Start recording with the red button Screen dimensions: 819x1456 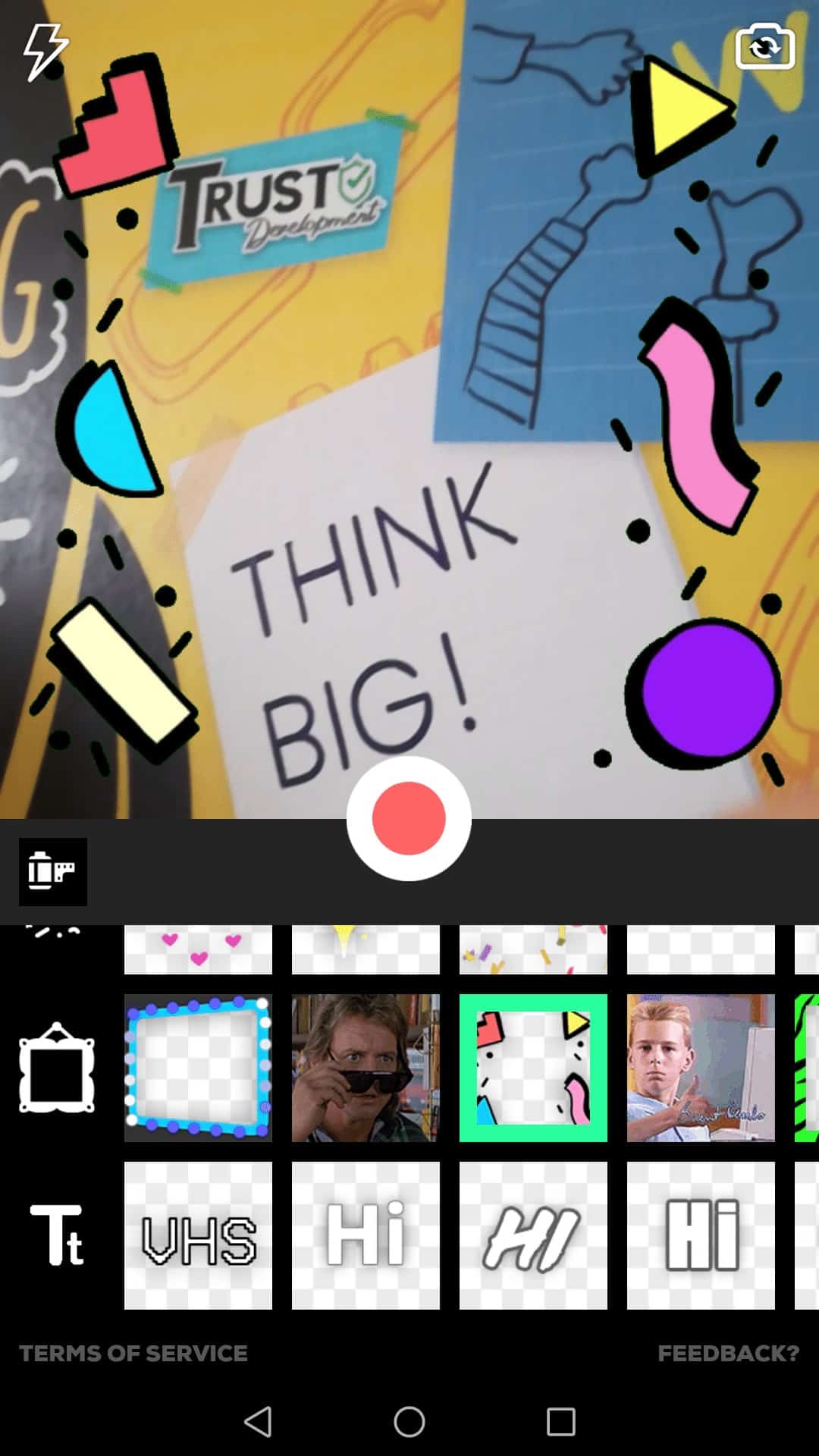409,819
